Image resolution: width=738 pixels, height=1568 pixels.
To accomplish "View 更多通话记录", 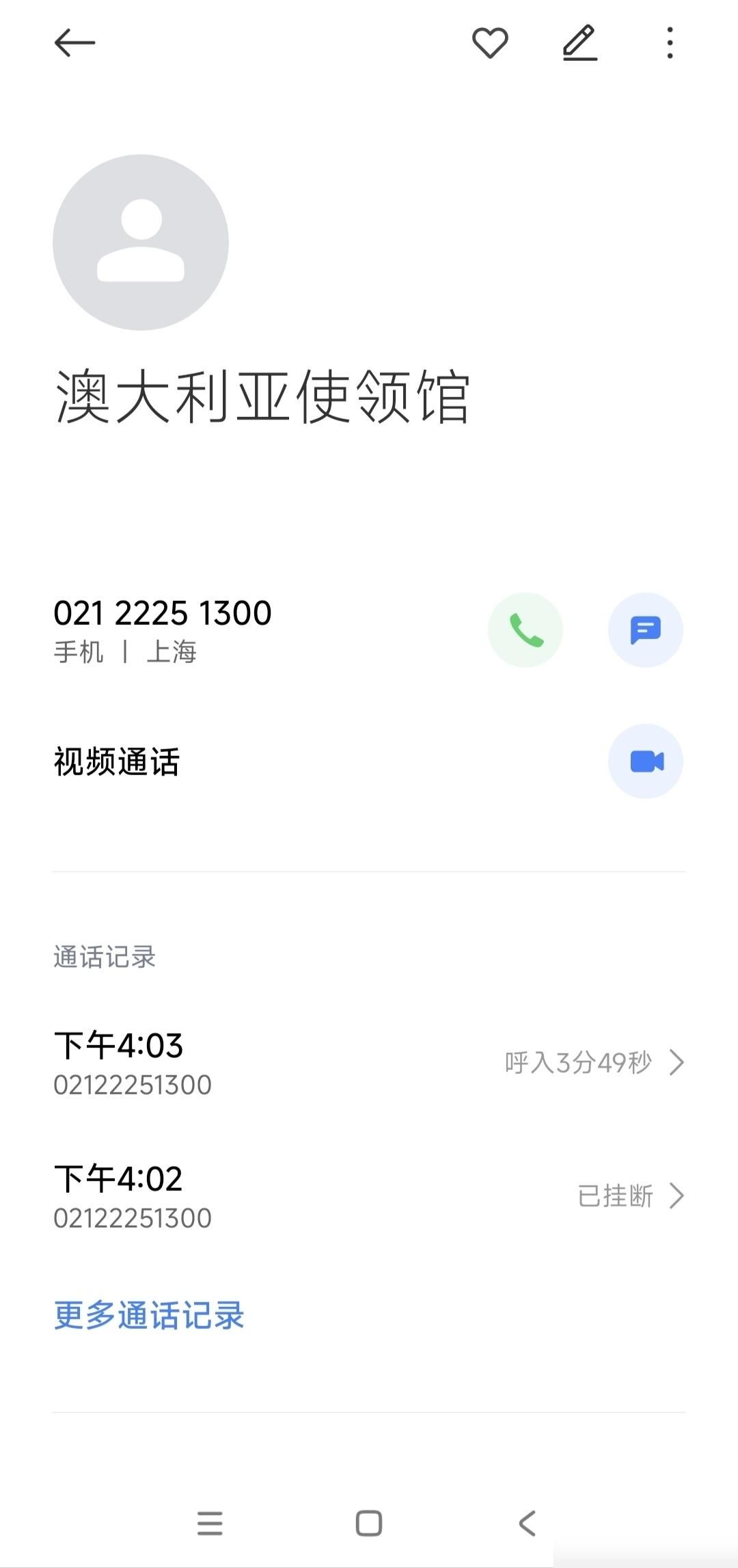I will [149, 1314].
